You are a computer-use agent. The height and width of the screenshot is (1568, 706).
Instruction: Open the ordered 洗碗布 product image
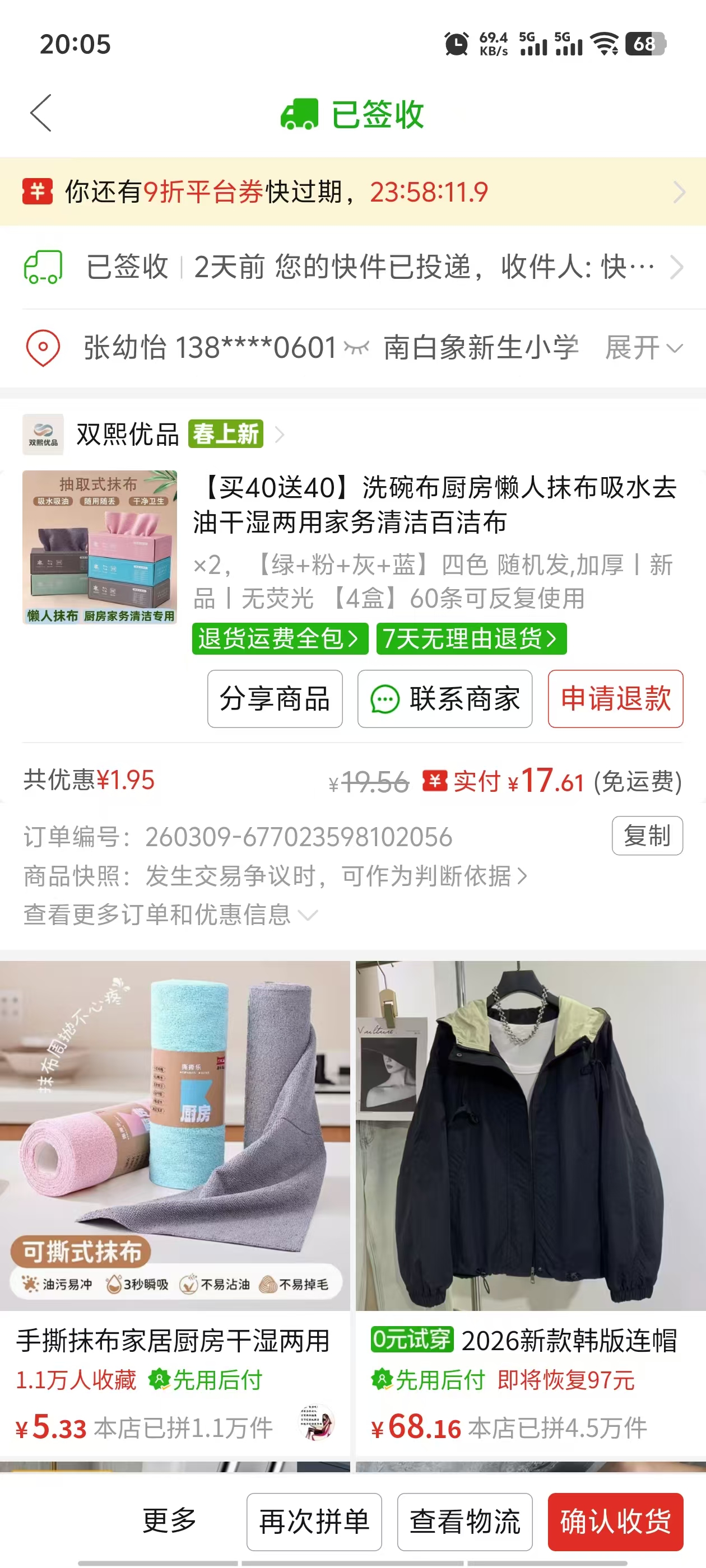(x=100, y=547)
